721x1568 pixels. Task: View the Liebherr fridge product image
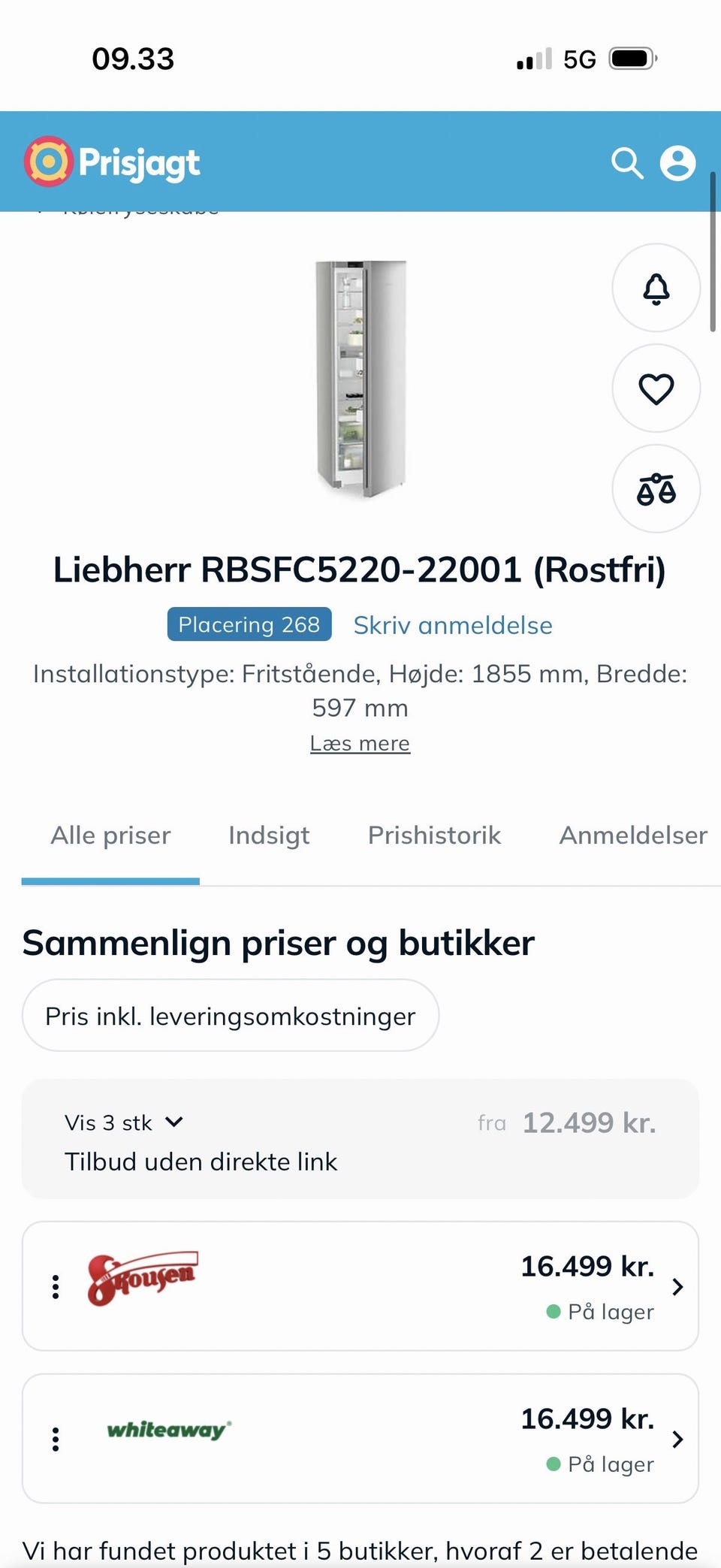coord(360,378)
